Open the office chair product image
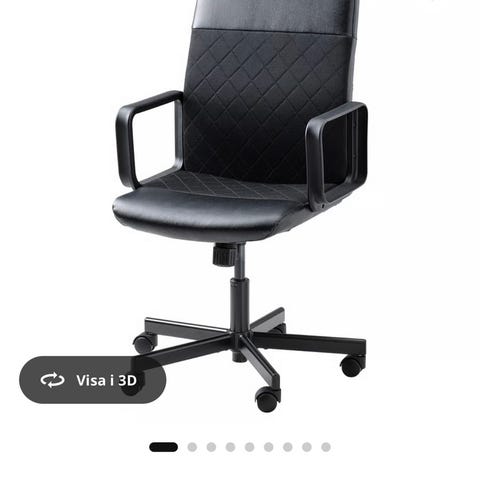The width and height of the screenshot is (480, 480). click(x=241, y=206)
